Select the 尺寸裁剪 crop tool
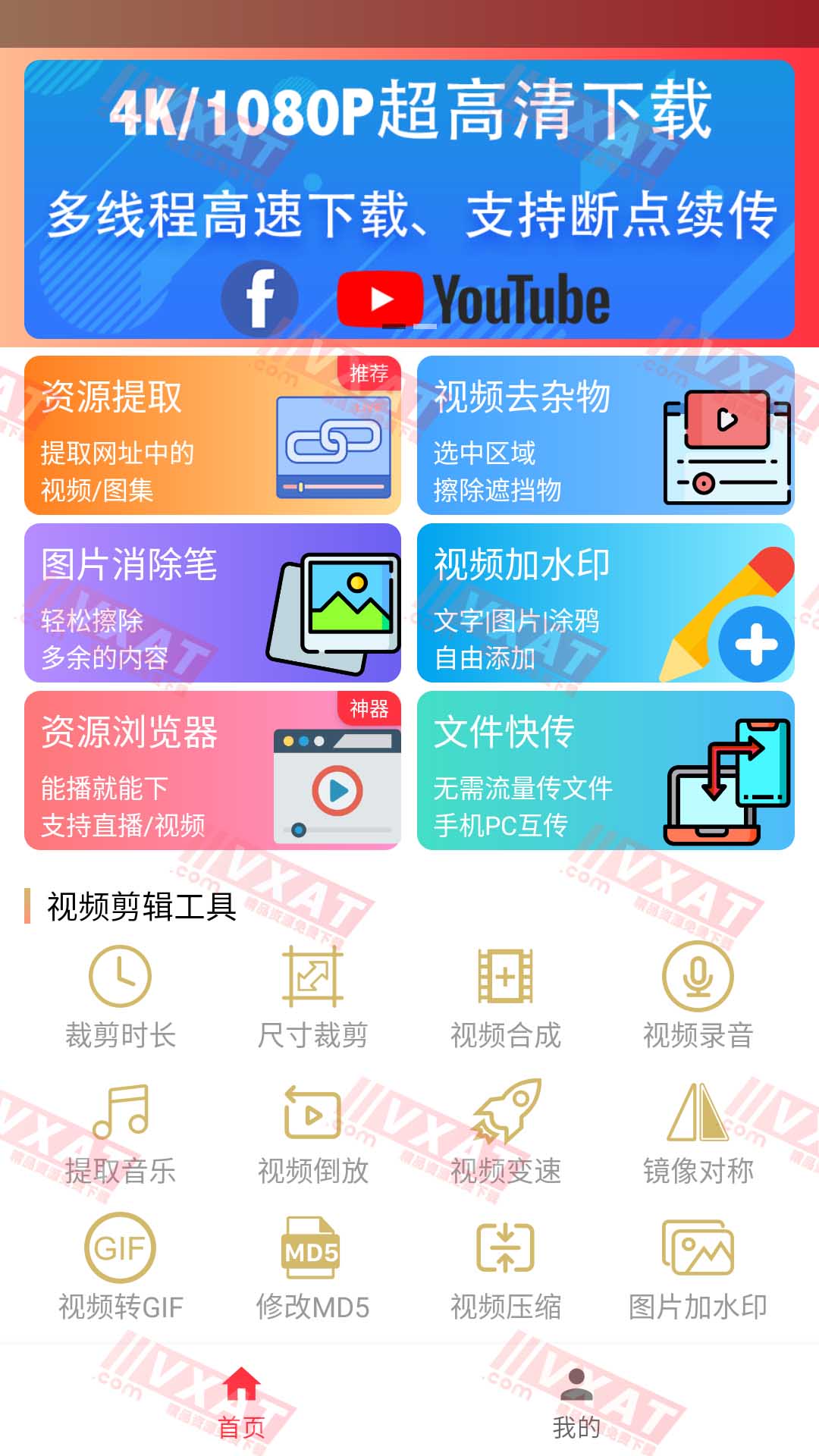Viewport: 819px width, 1456px height. click(x=313, y=993)
